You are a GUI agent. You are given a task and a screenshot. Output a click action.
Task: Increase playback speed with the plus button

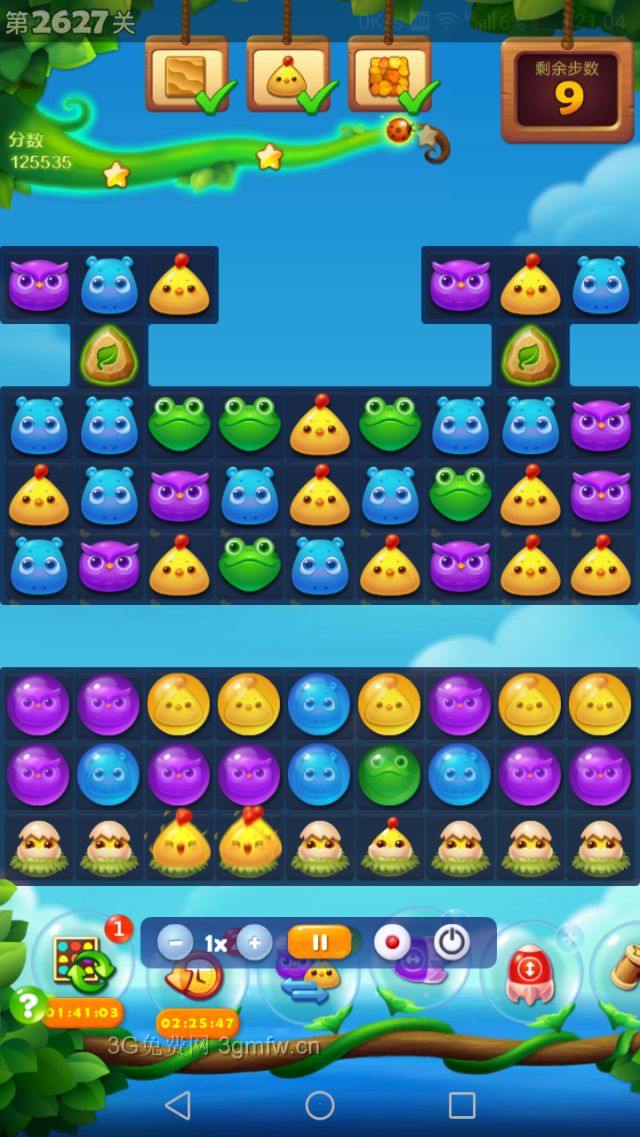(x=254, y=943)
